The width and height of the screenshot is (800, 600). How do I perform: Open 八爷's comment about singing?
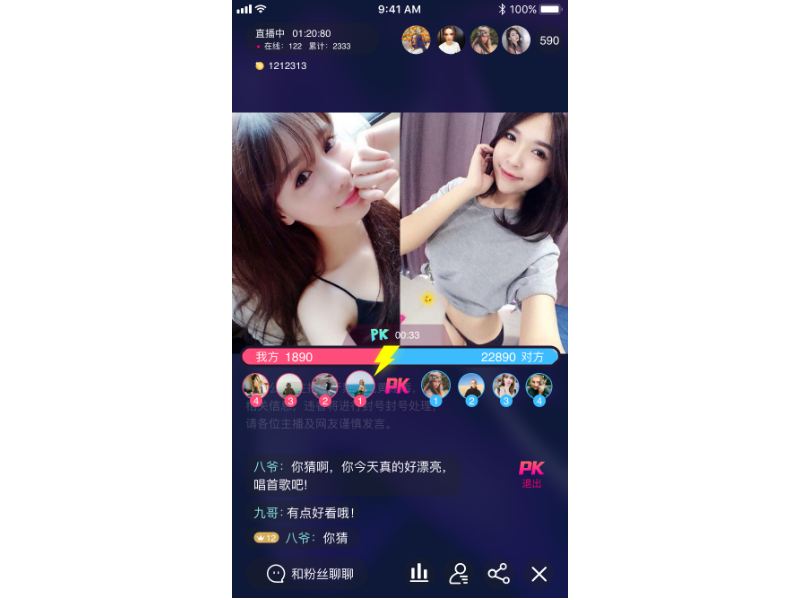tap(350, 475)
